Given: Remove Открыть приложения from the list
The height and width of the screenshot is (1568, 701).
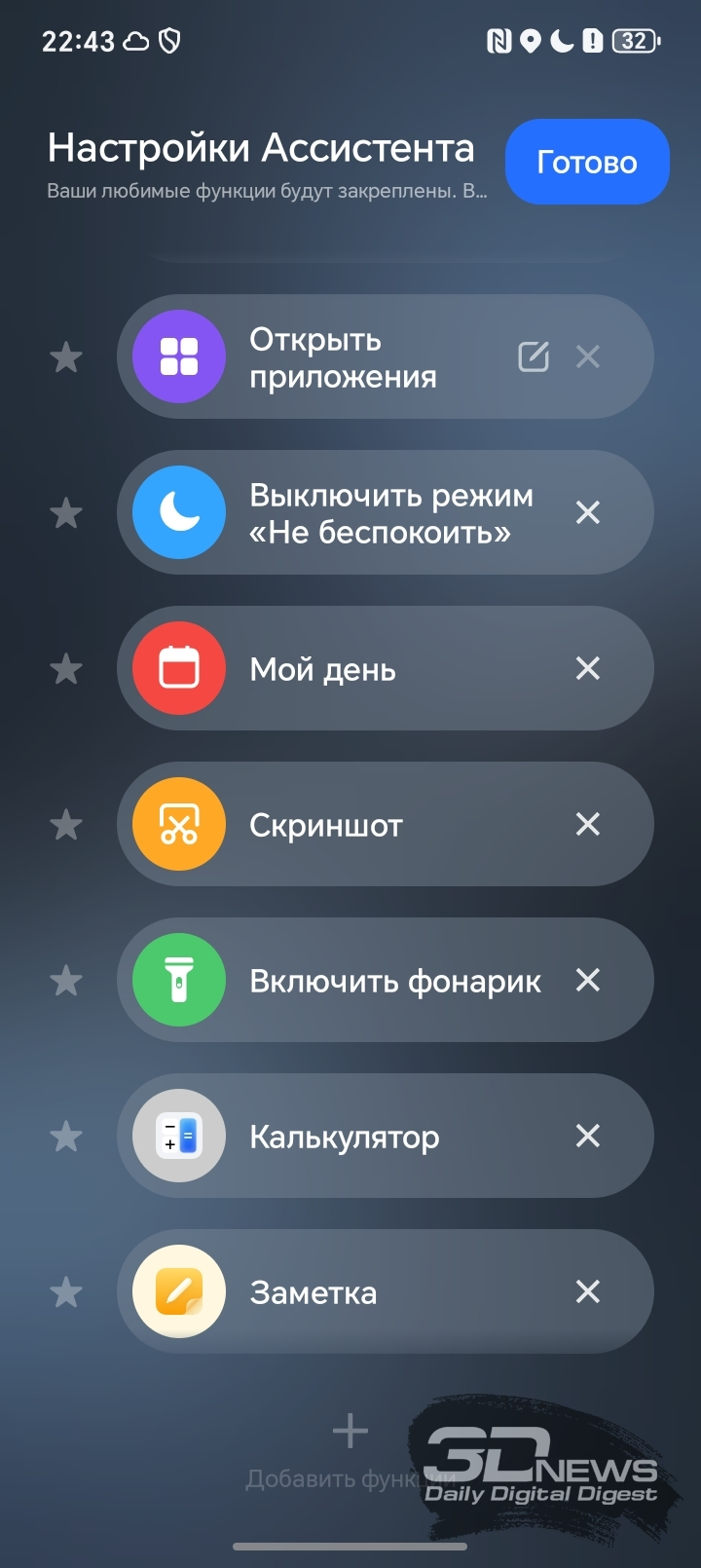Looking at the screenshot, I should pos(588,356).
